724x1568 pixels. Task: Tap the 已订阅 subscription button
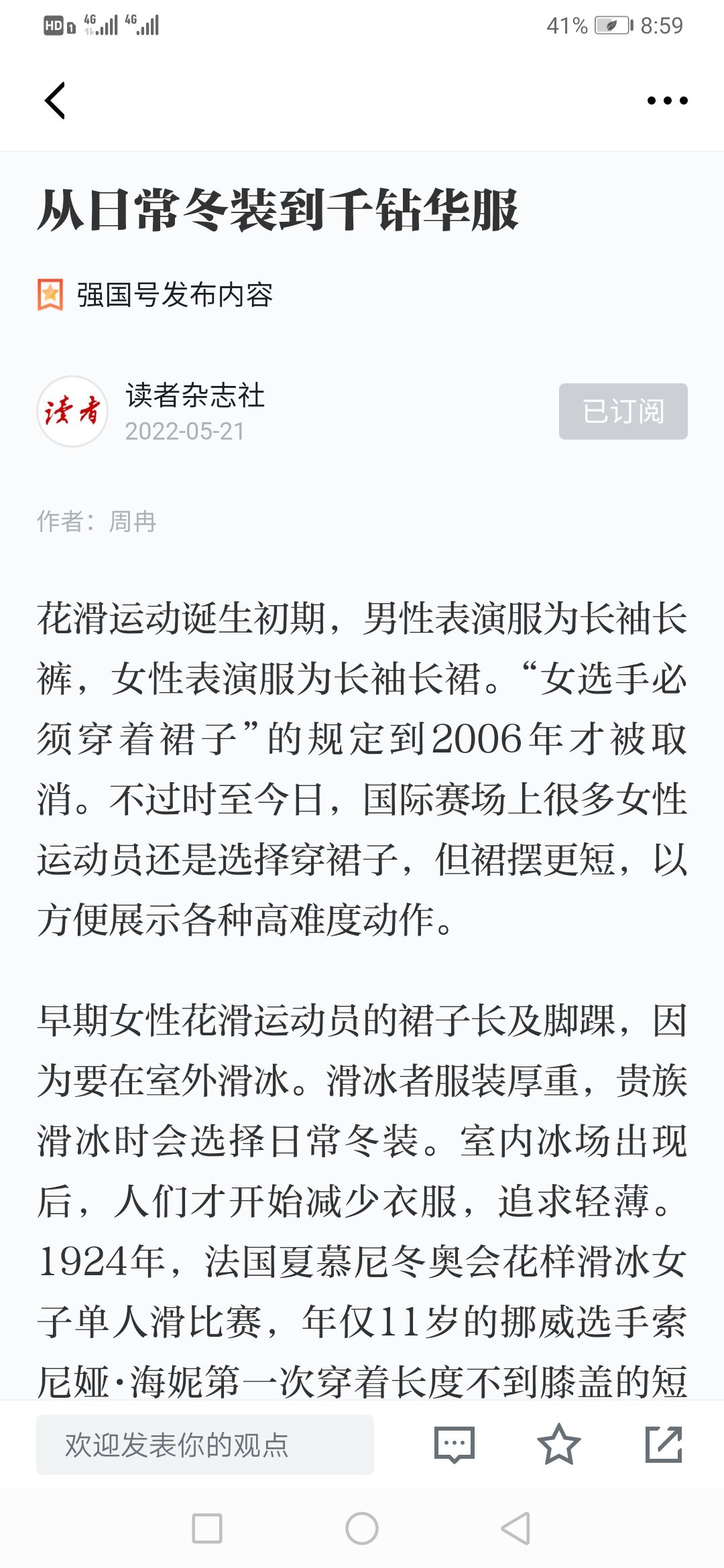click(623, 411)
